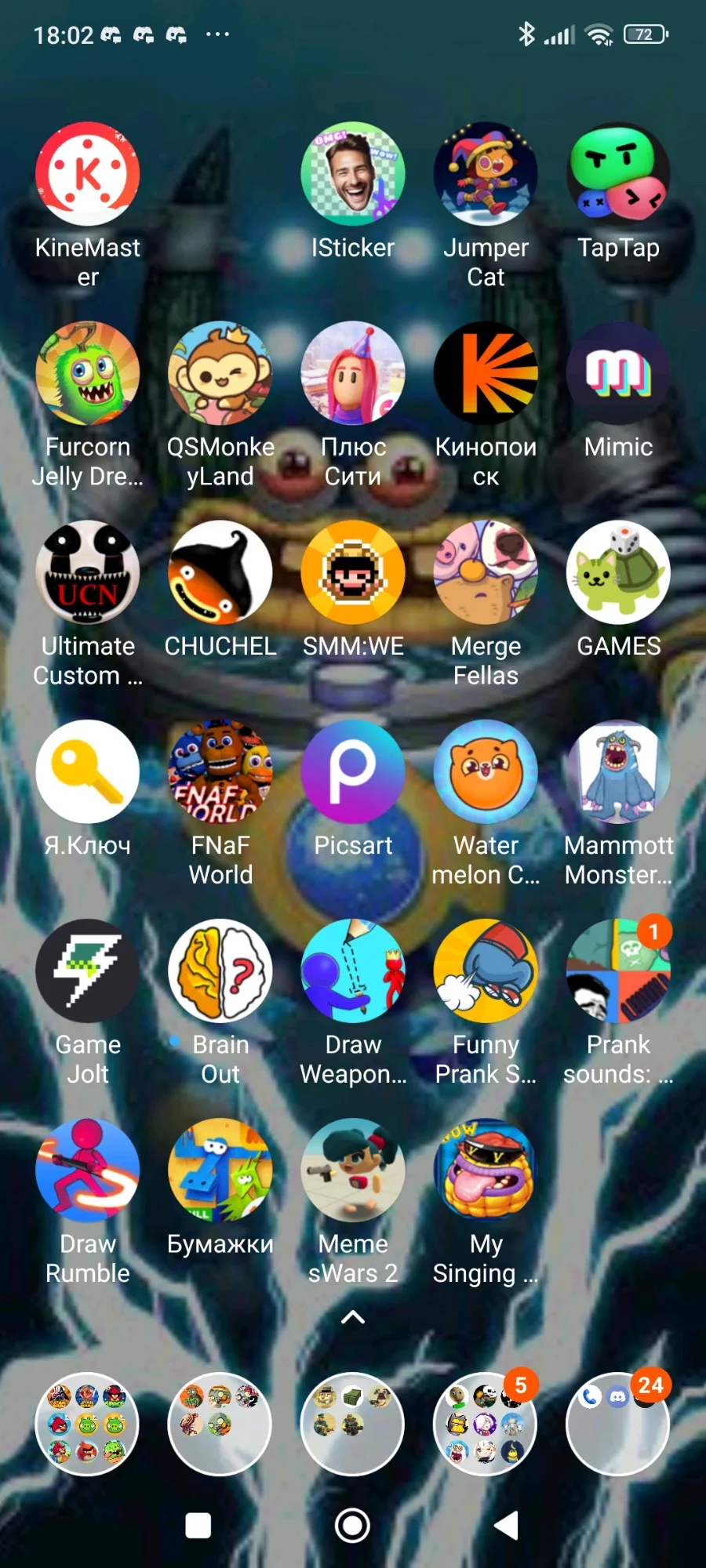Image resolution: width=706 pixels, height=1568 pixels.
Task: Open Кинопоиск
Action: (x=486, y=373)
